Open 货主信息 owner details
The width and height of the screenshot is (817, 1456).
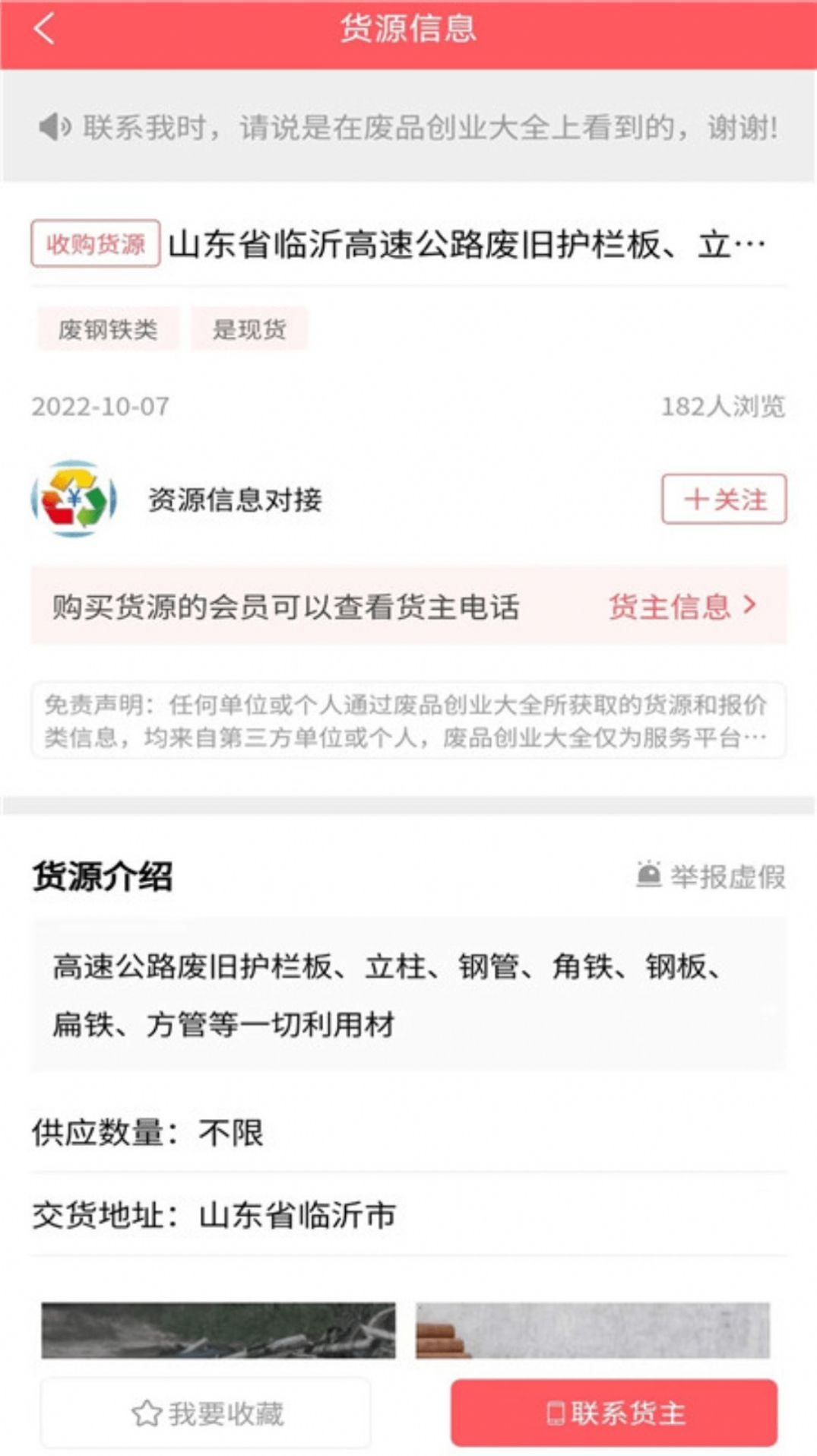pos(682,606)
